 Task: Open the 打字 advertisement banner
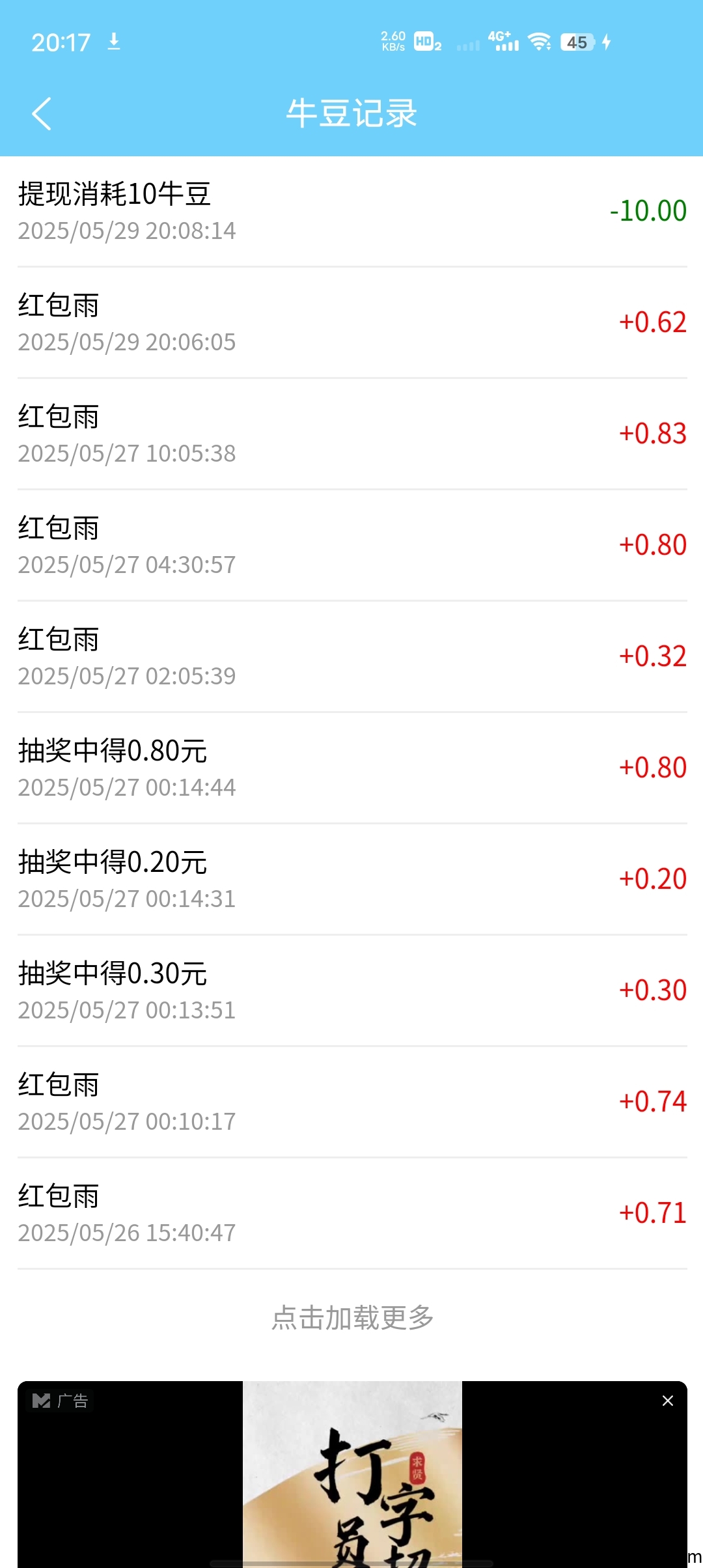(352, 1478)
